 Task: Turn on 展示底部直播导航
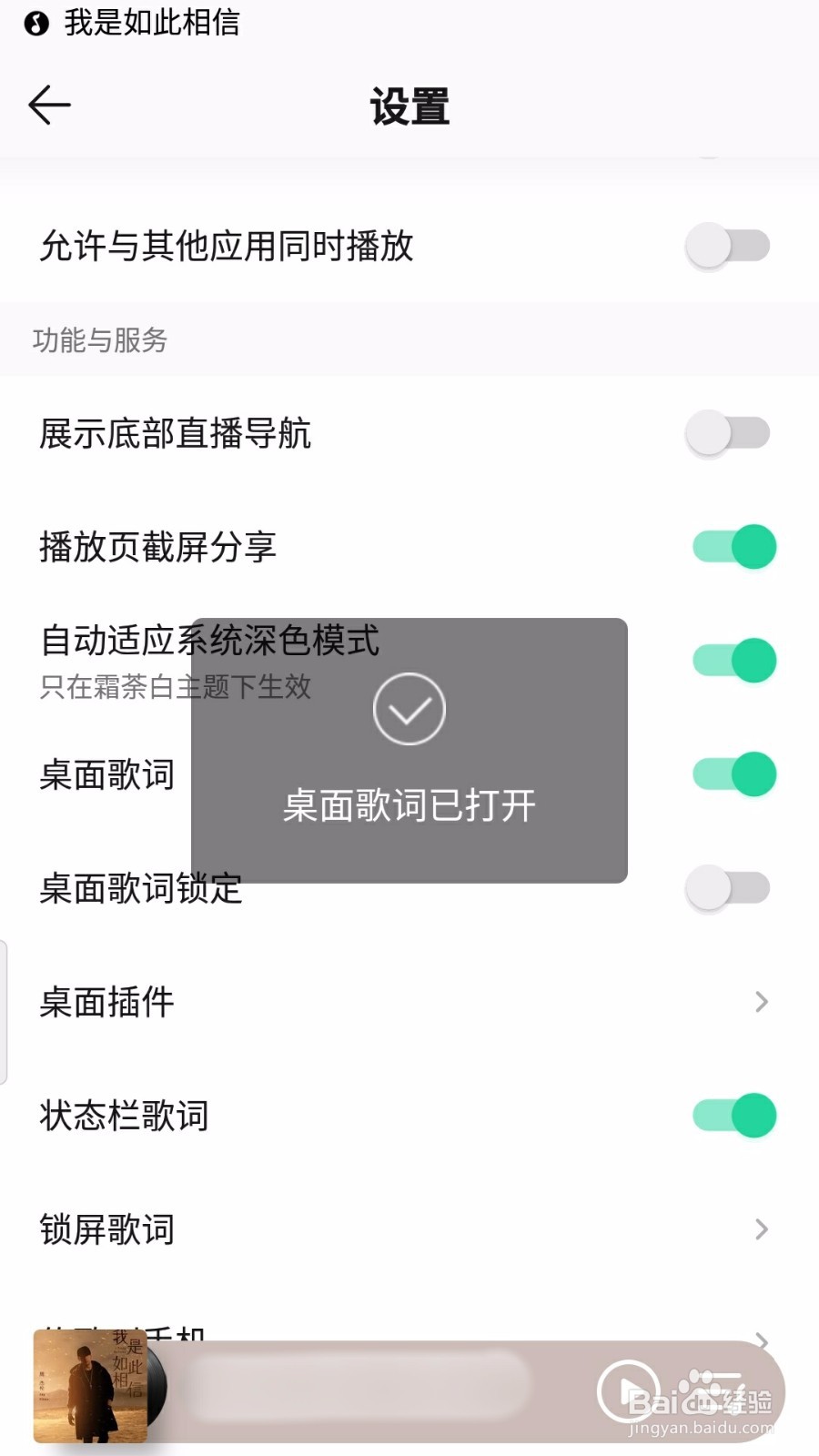click(x=729, y=434)
